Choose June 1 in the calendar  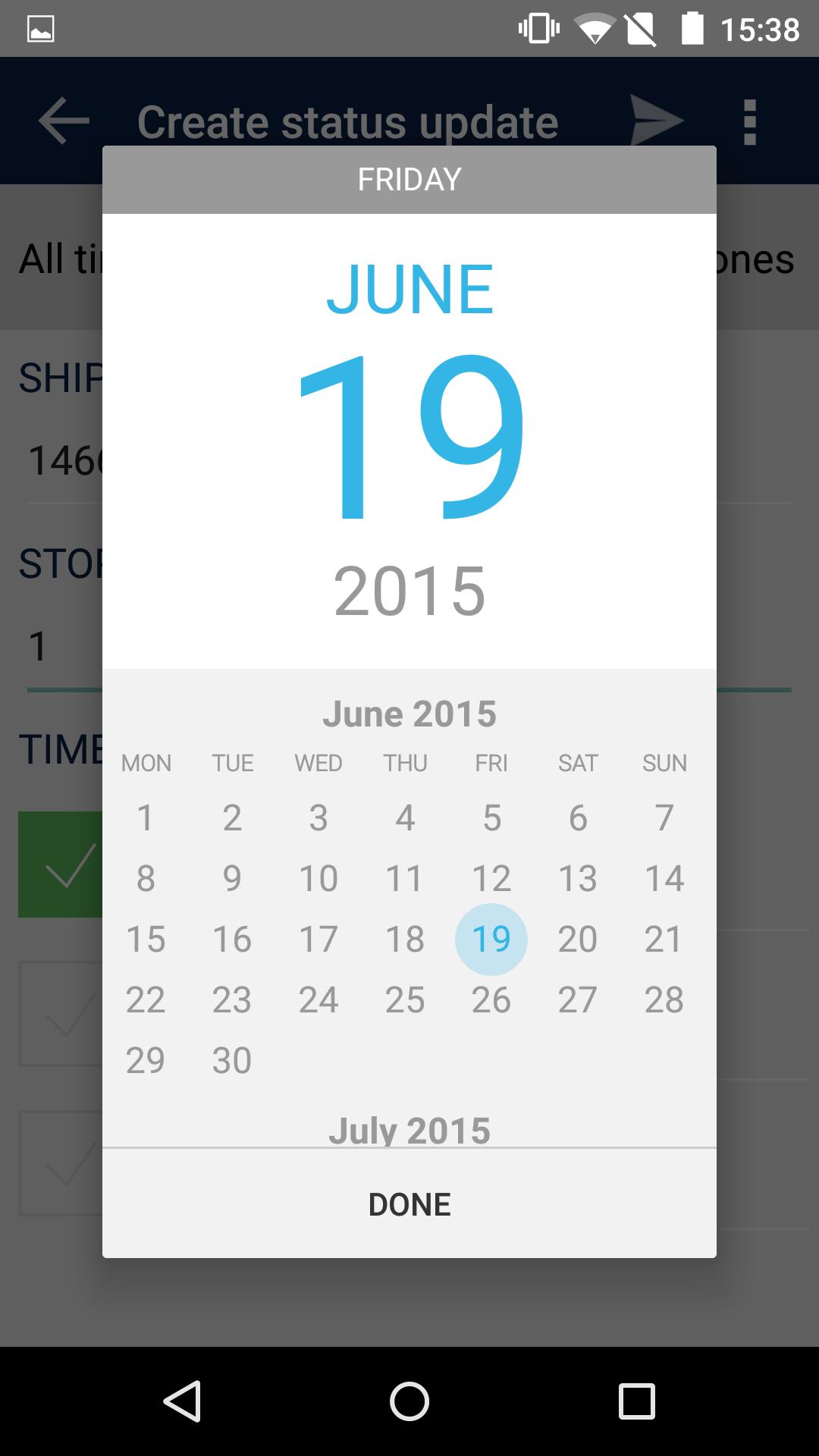pos(146,817)
